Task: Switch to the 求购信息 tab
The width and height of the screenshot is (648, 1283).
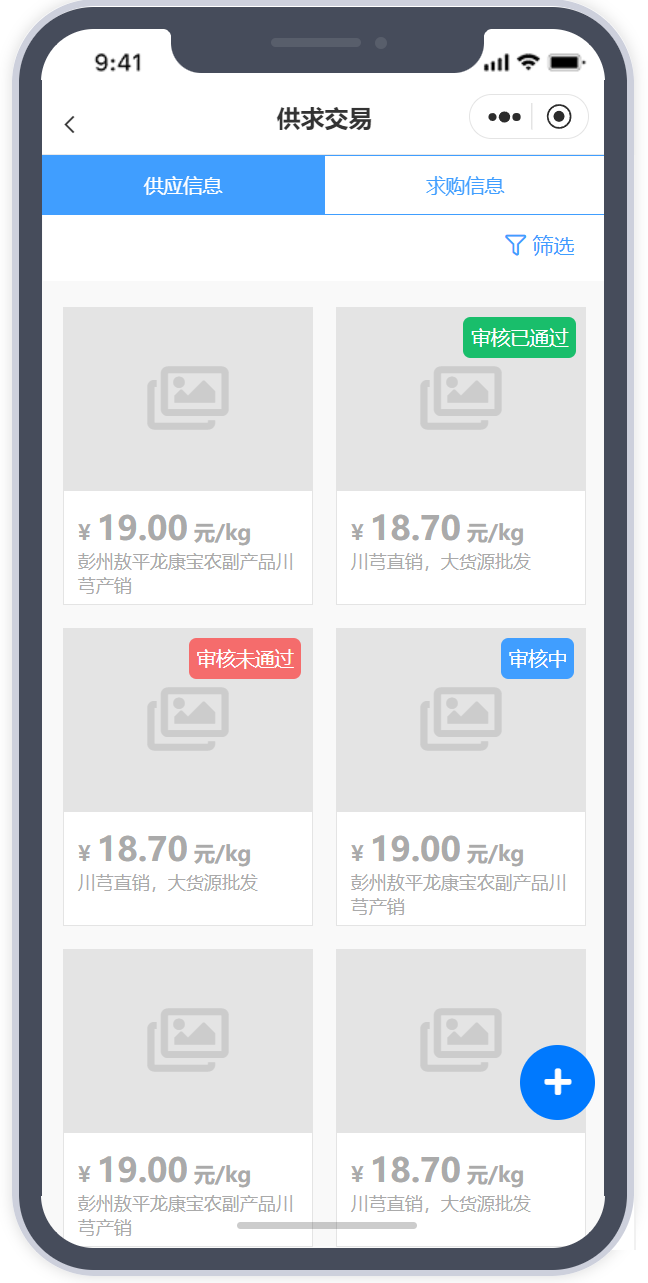Action: (x=464, y=185)
